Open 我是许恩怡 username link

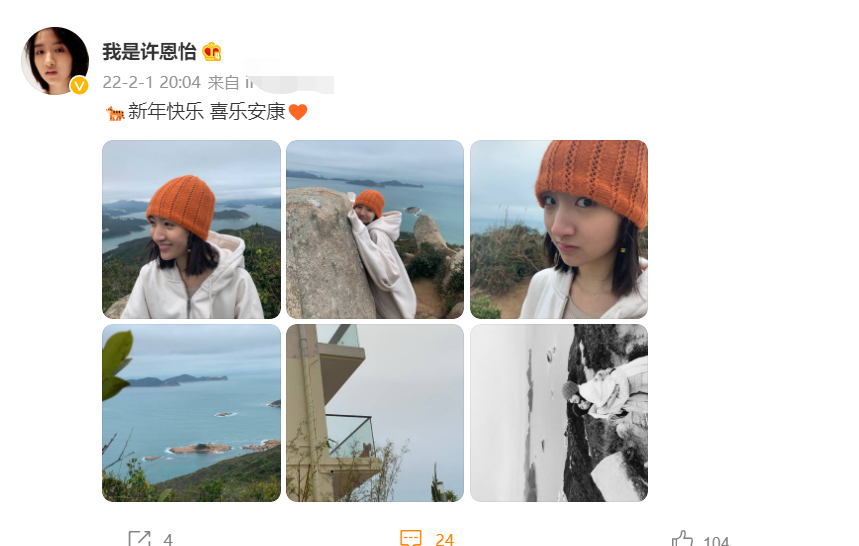coord(149,52)
